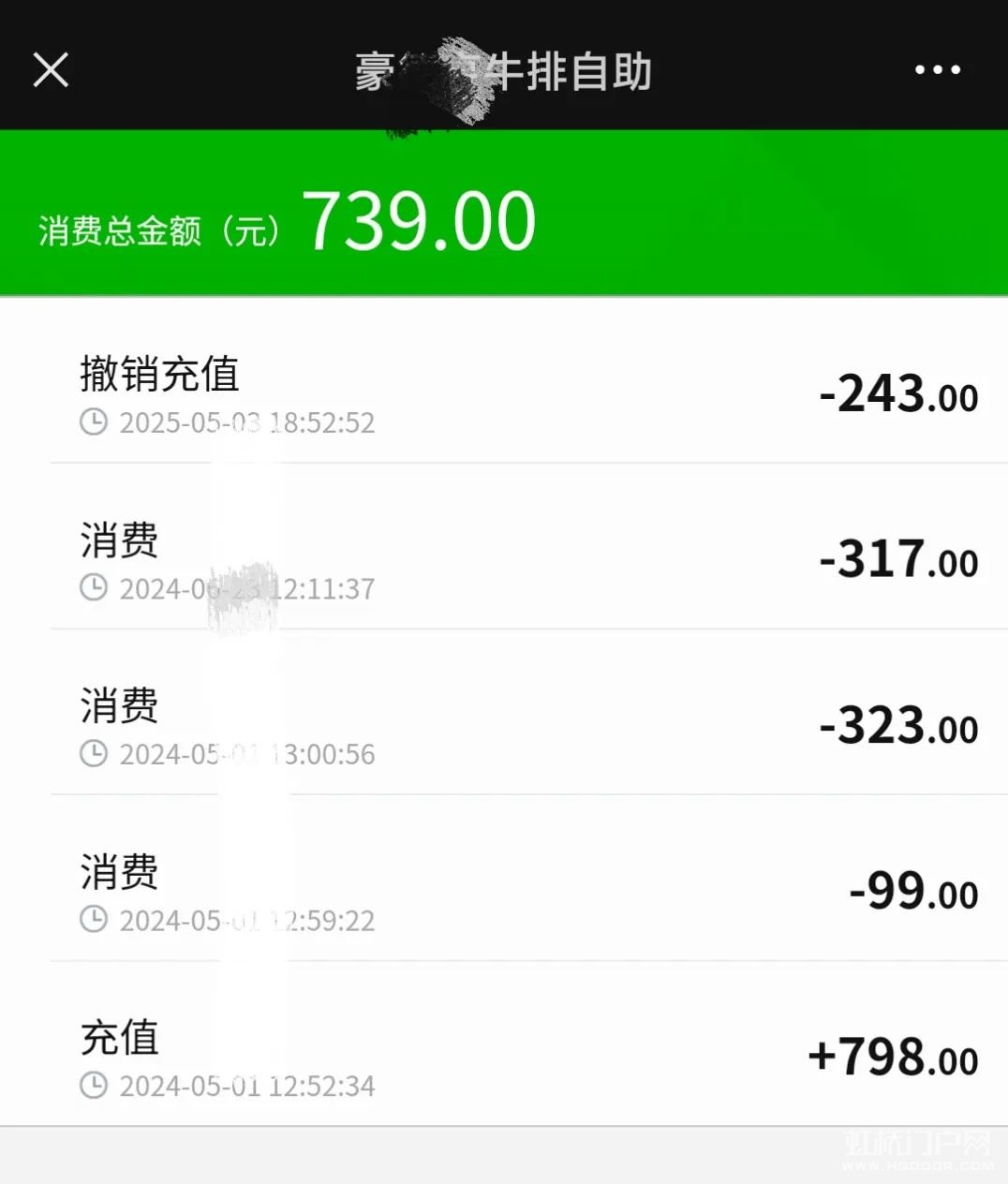
Task: Open the three-dot overflow menu
Action: [x=937, y=69]
